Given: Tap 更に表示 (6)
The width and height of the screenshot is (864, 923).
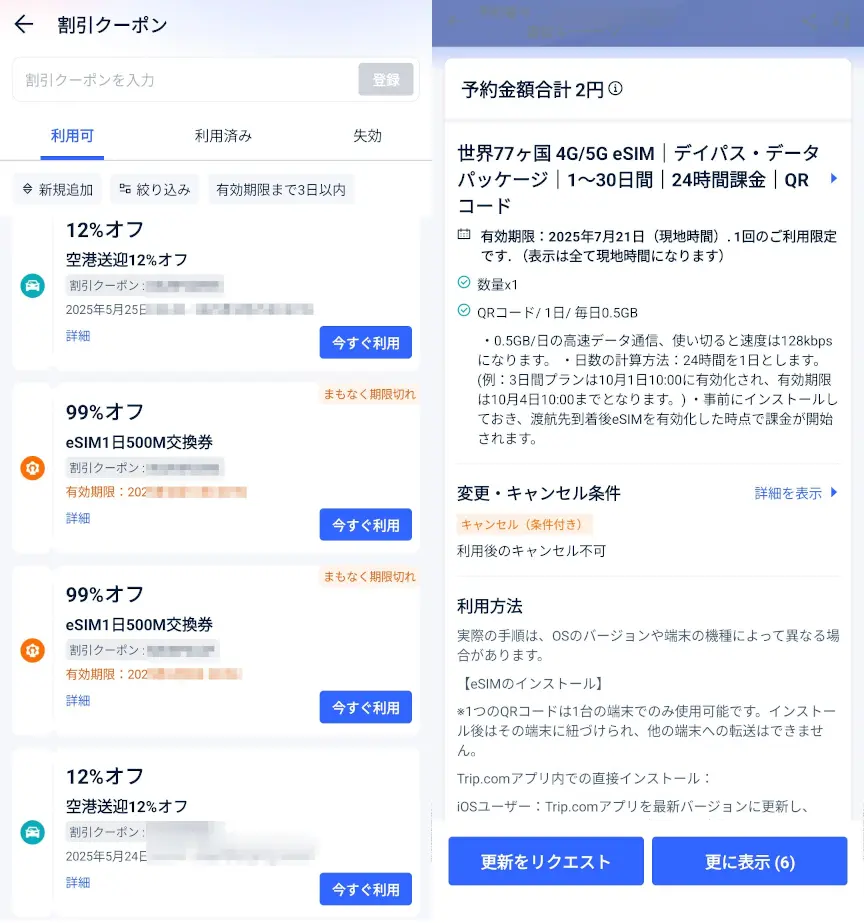Looking at the screenshot, I should tap(749, 862).
